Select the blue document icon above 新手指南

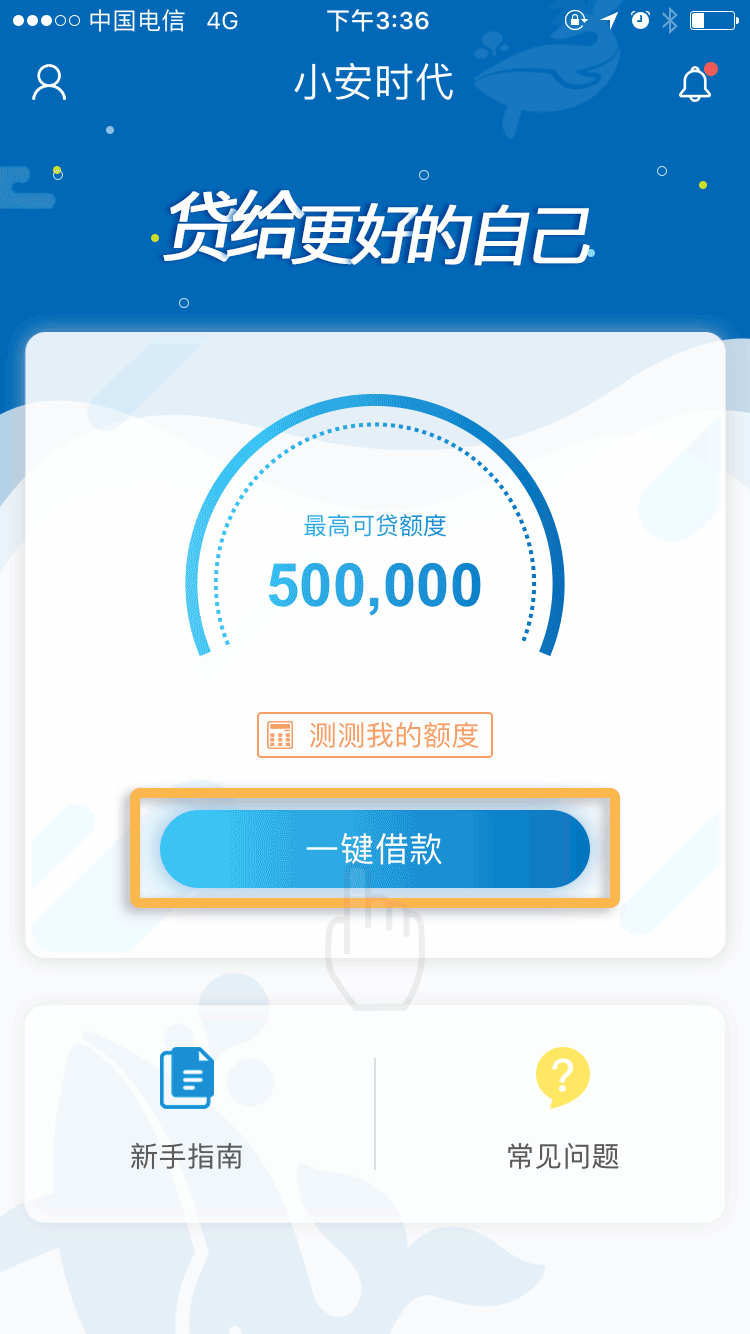click(188, 1077)
